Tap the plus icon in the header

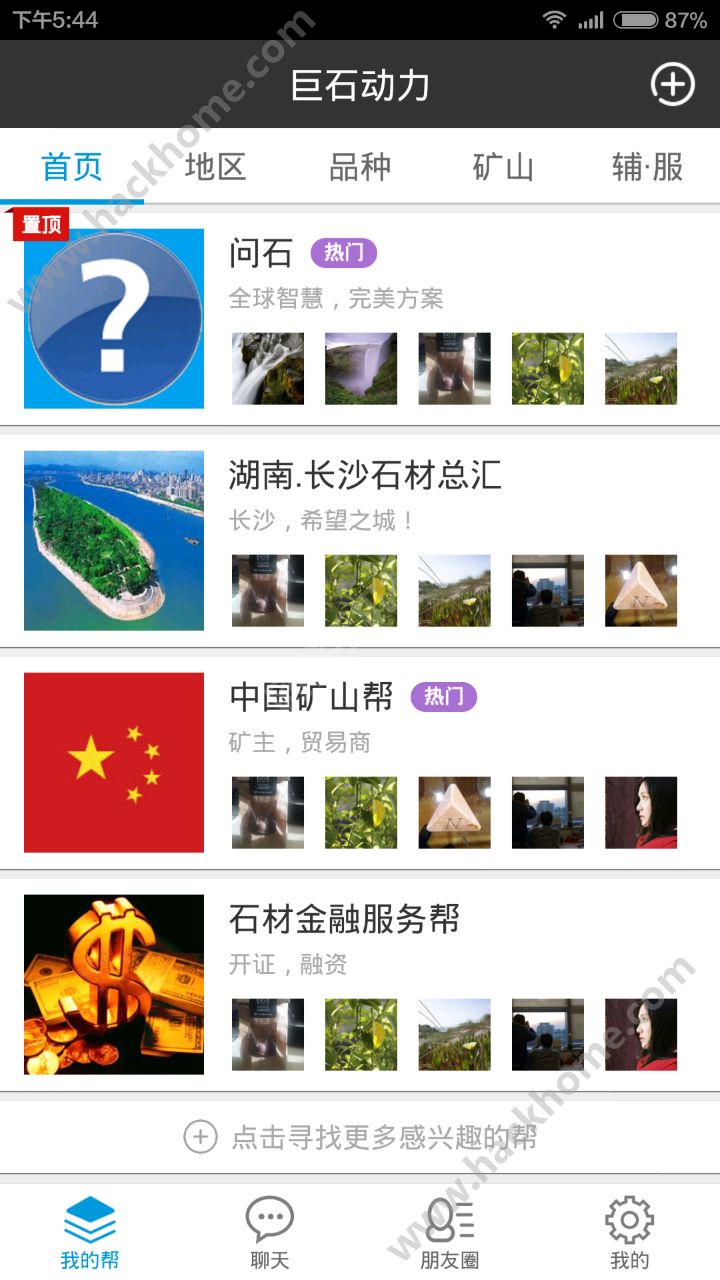pos(672,85)
